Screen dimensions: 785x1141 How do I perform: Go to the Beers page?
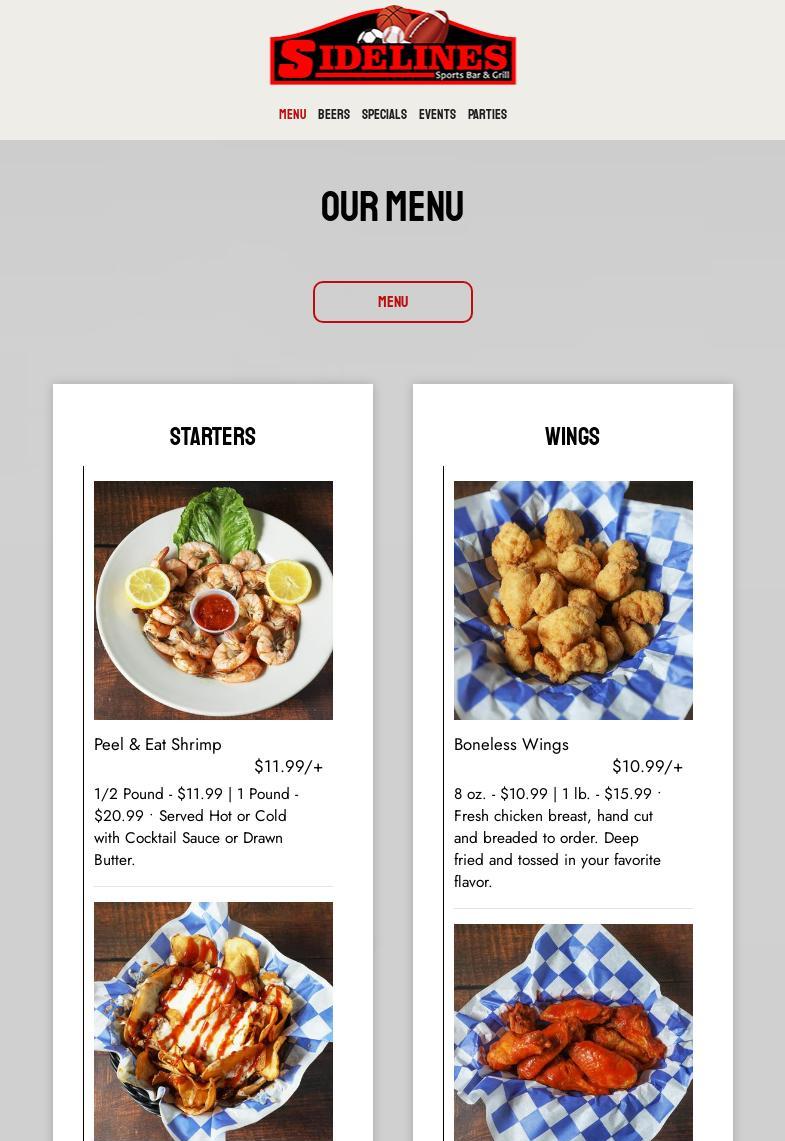click(334, 115)
